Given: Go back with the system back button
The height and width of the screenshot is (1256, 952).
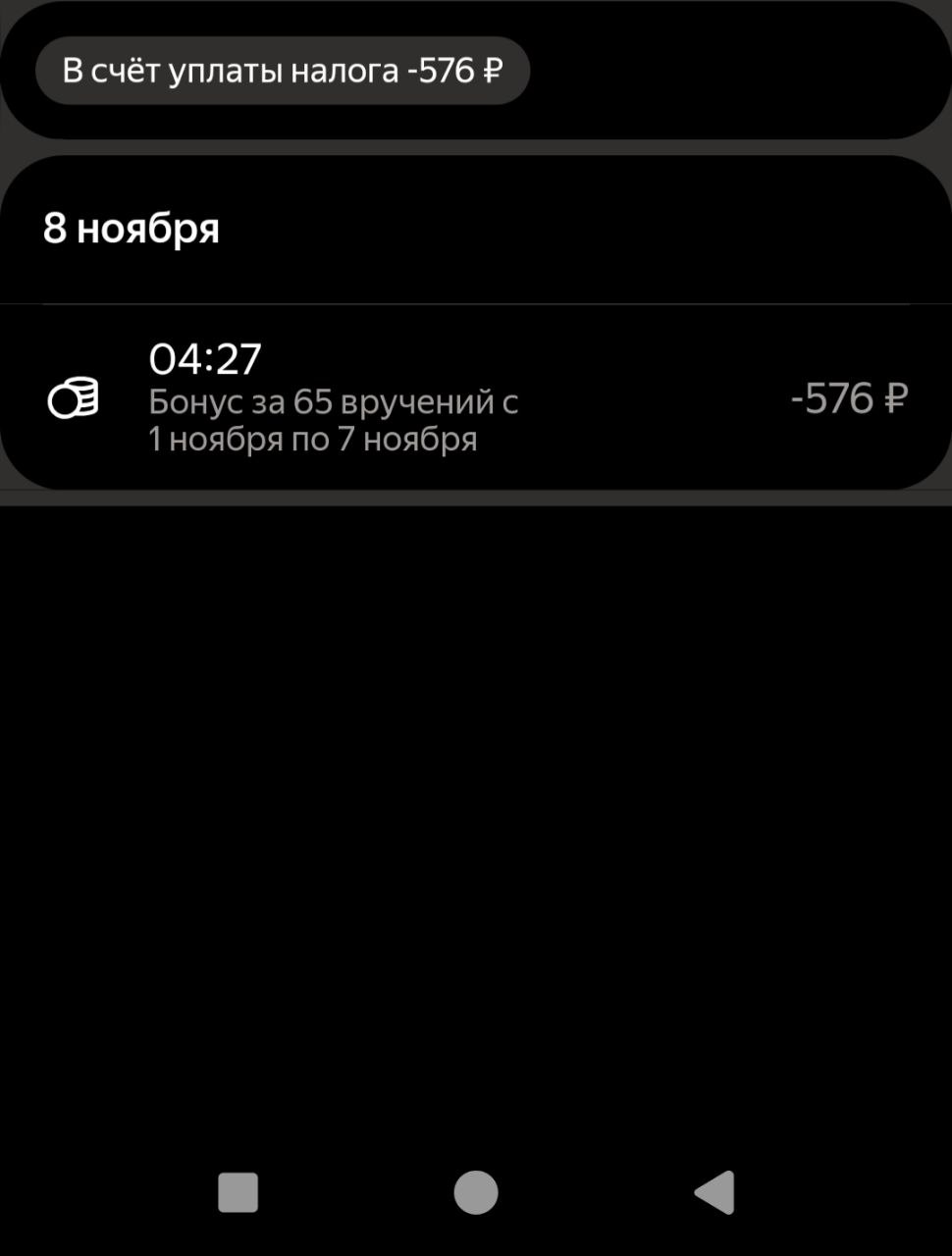Looking at the screenshot, I should [x=714, y=1192].
